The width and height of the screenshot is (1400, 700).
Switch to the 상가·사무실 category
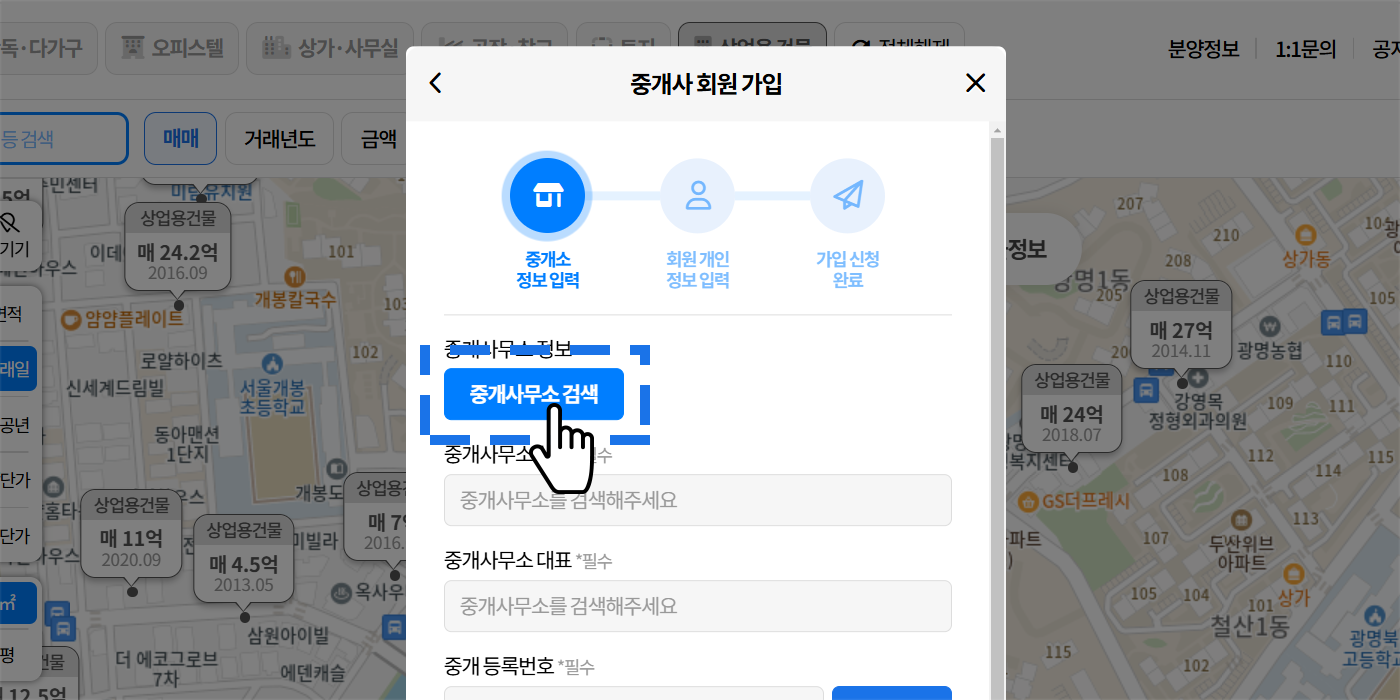330,47
